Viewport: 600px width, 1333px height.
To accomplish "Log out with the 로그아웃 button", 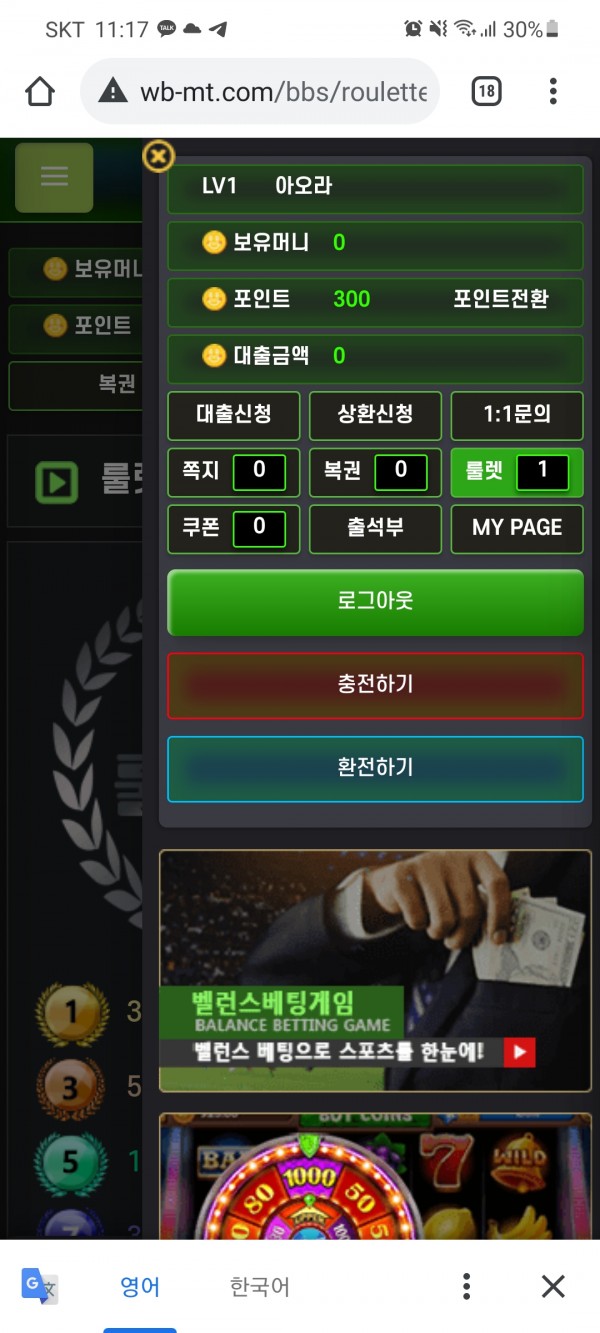I will coord(375,602).
